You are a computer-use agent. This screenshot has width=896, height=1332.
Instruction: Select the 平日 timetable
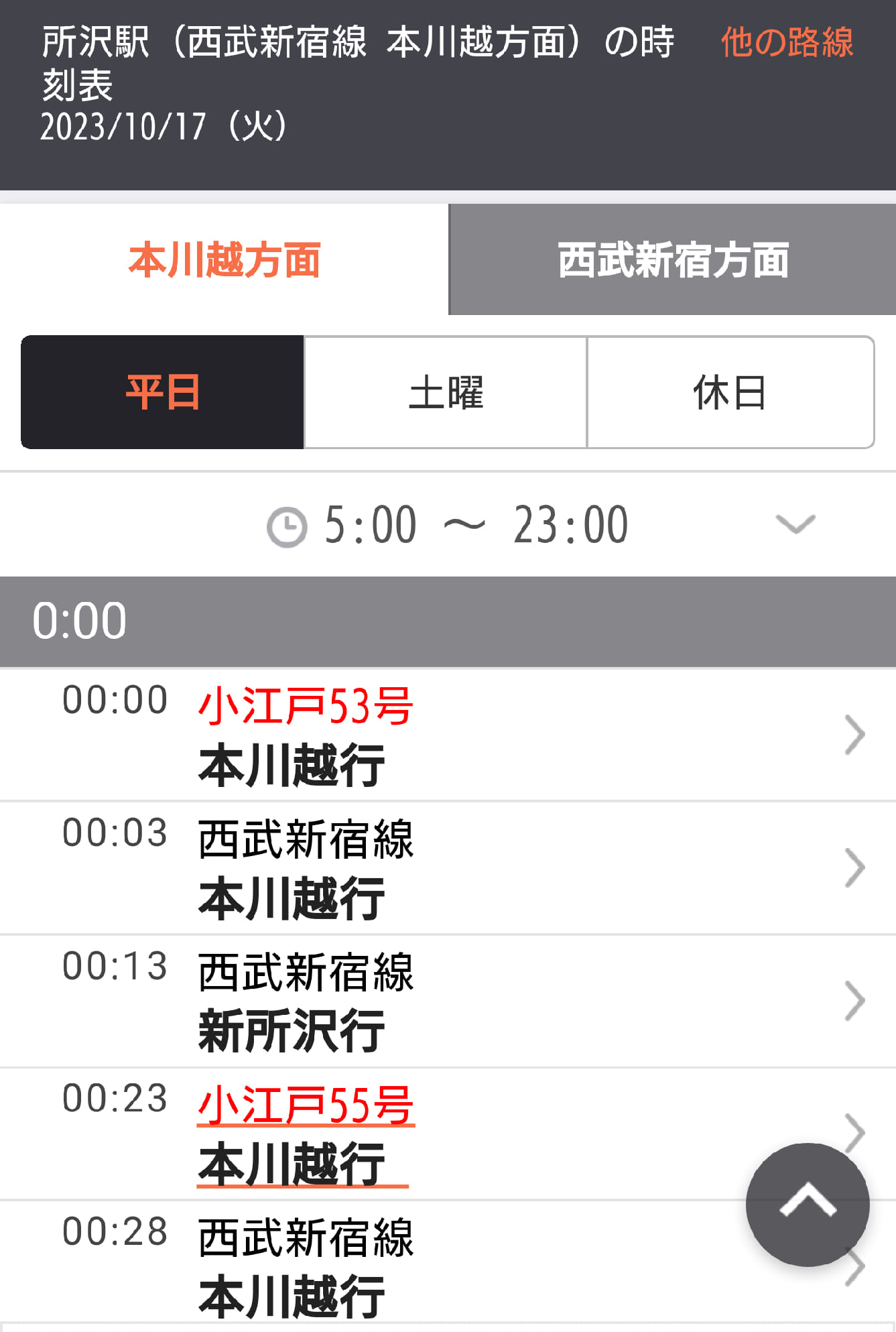click(163, 392)
